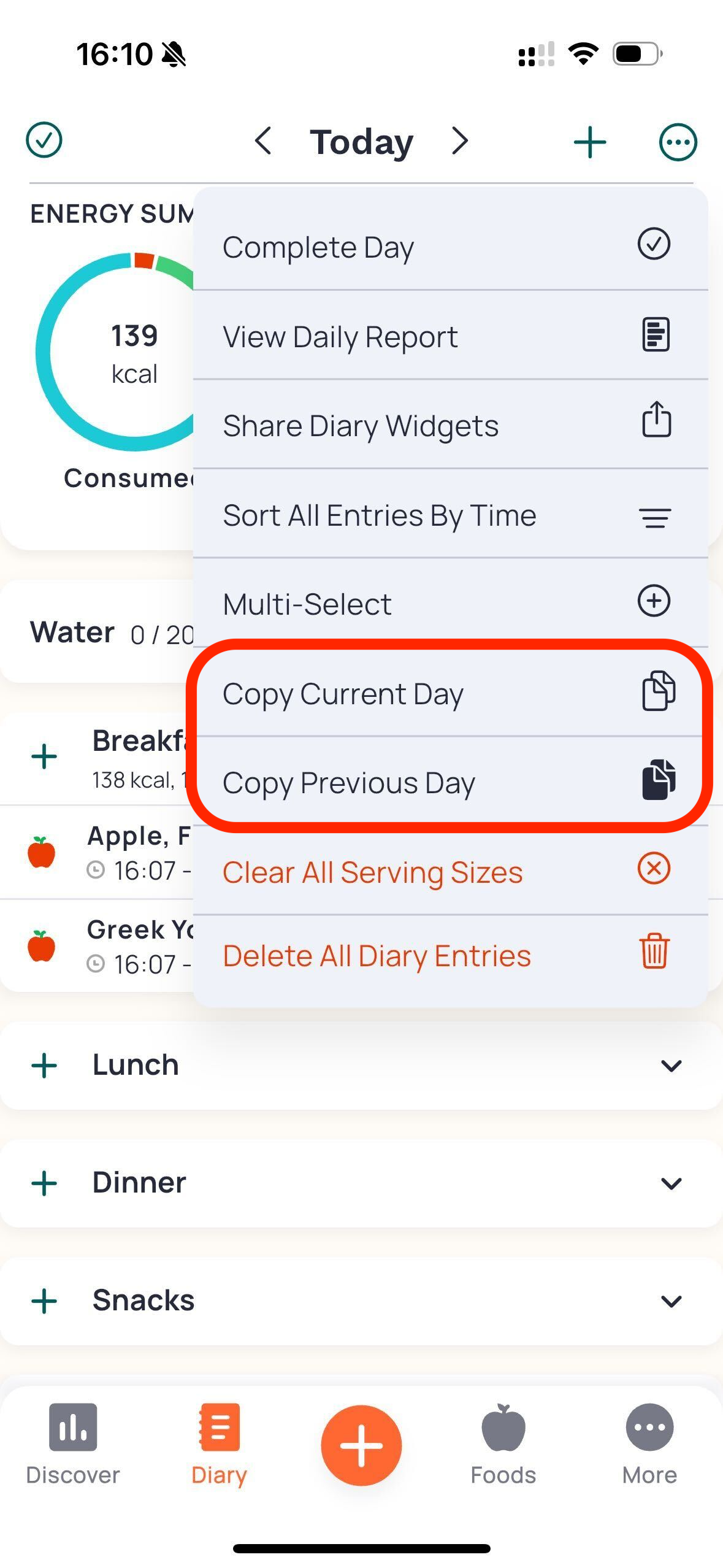This screenshot has width=723, height=1568.
Task: Choose Clear All Serving Sizes
Action: point(450,870)
